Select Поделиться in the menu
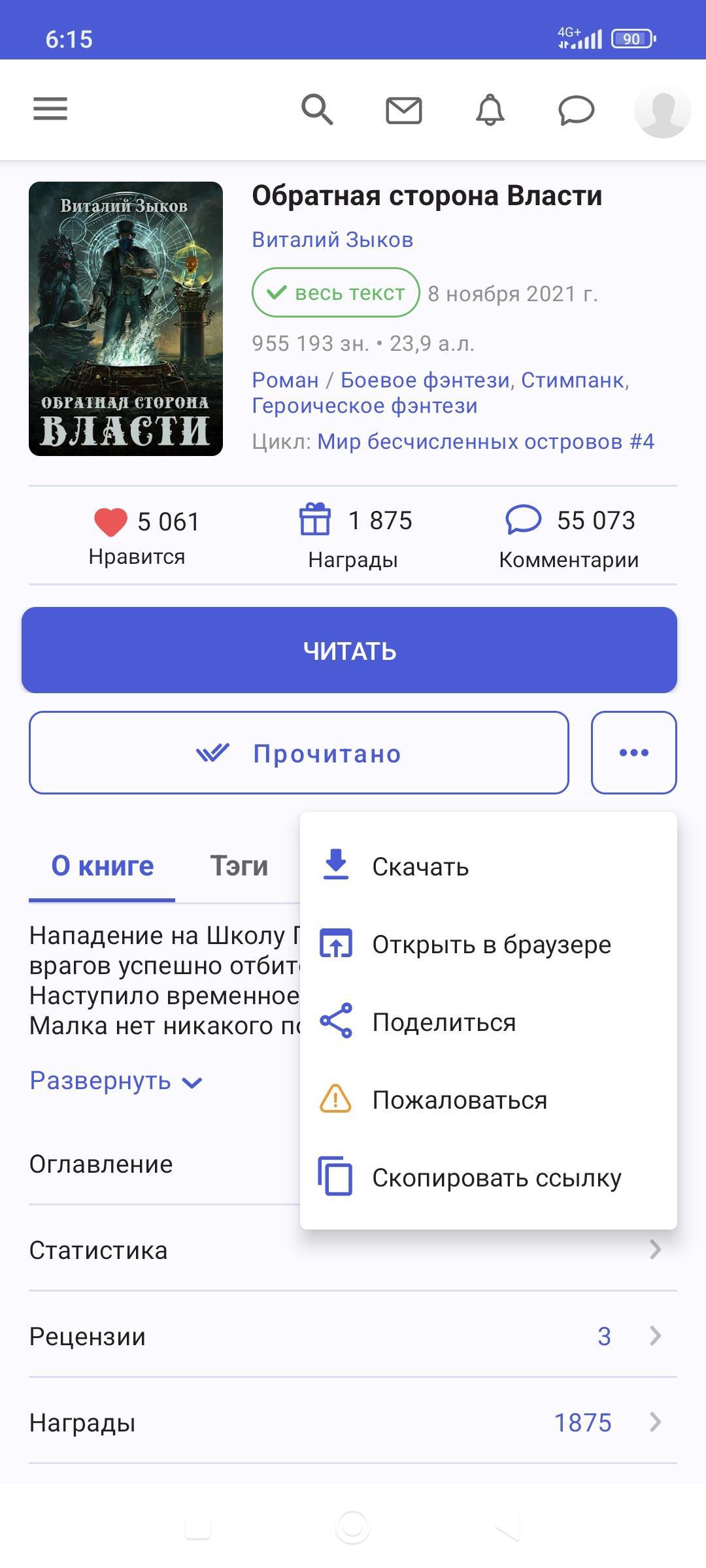The height and width of the screenshot is (1568, 706). tap(443, 1022)
